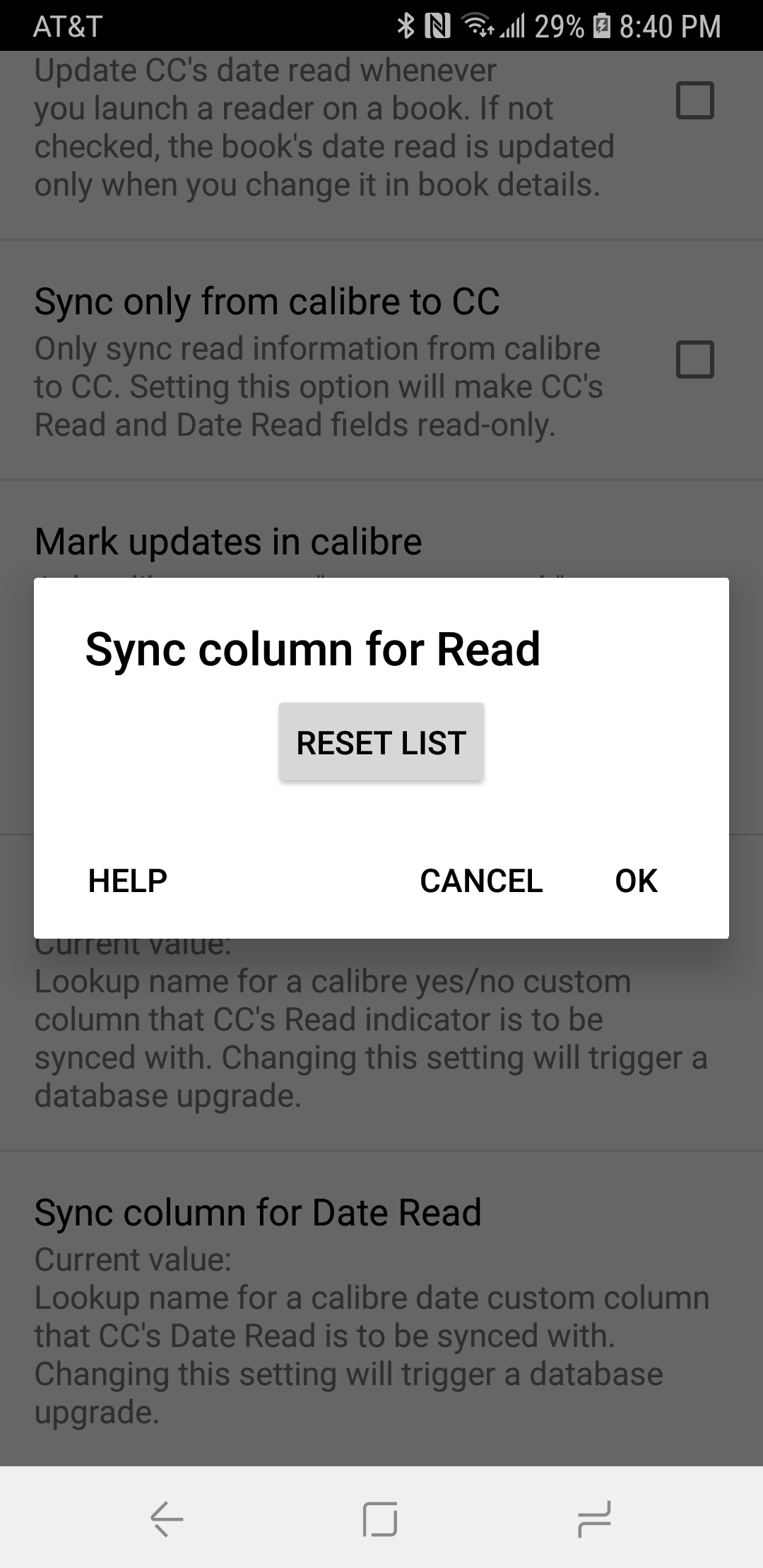763x1568 pixels.
Task: Go to the home screen
Action: tap(380, 1519)
